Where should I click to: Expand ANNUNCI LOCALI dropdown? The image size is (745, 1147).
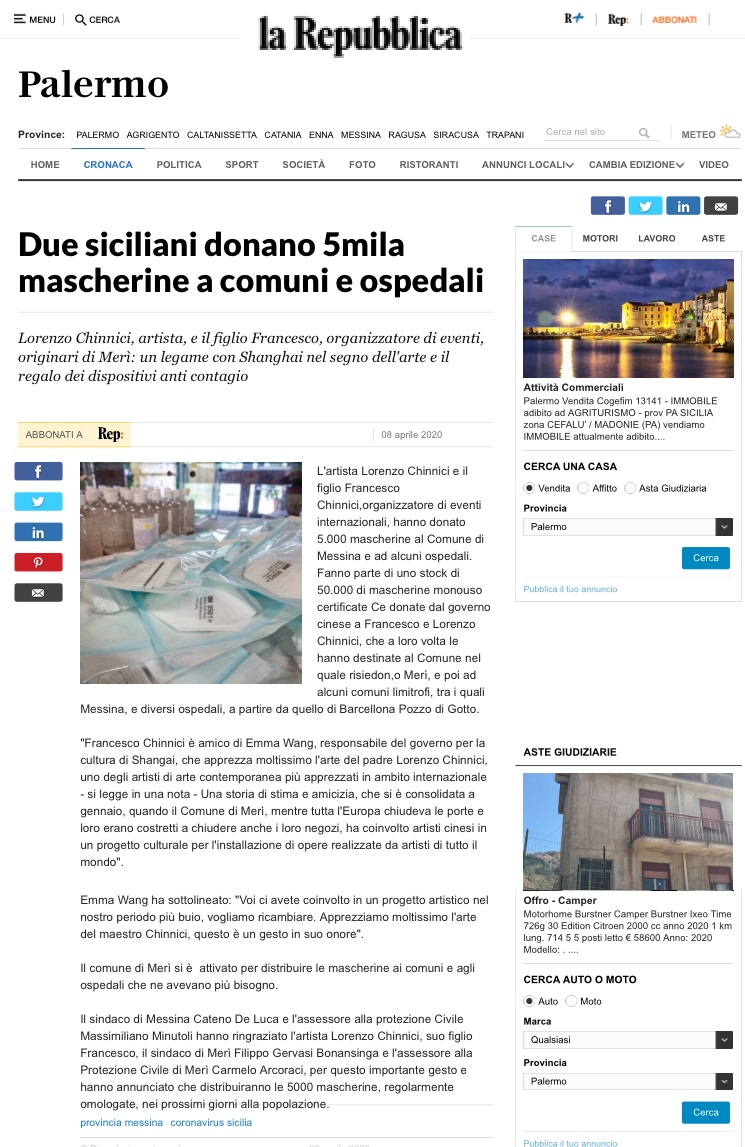coord(525,164)
